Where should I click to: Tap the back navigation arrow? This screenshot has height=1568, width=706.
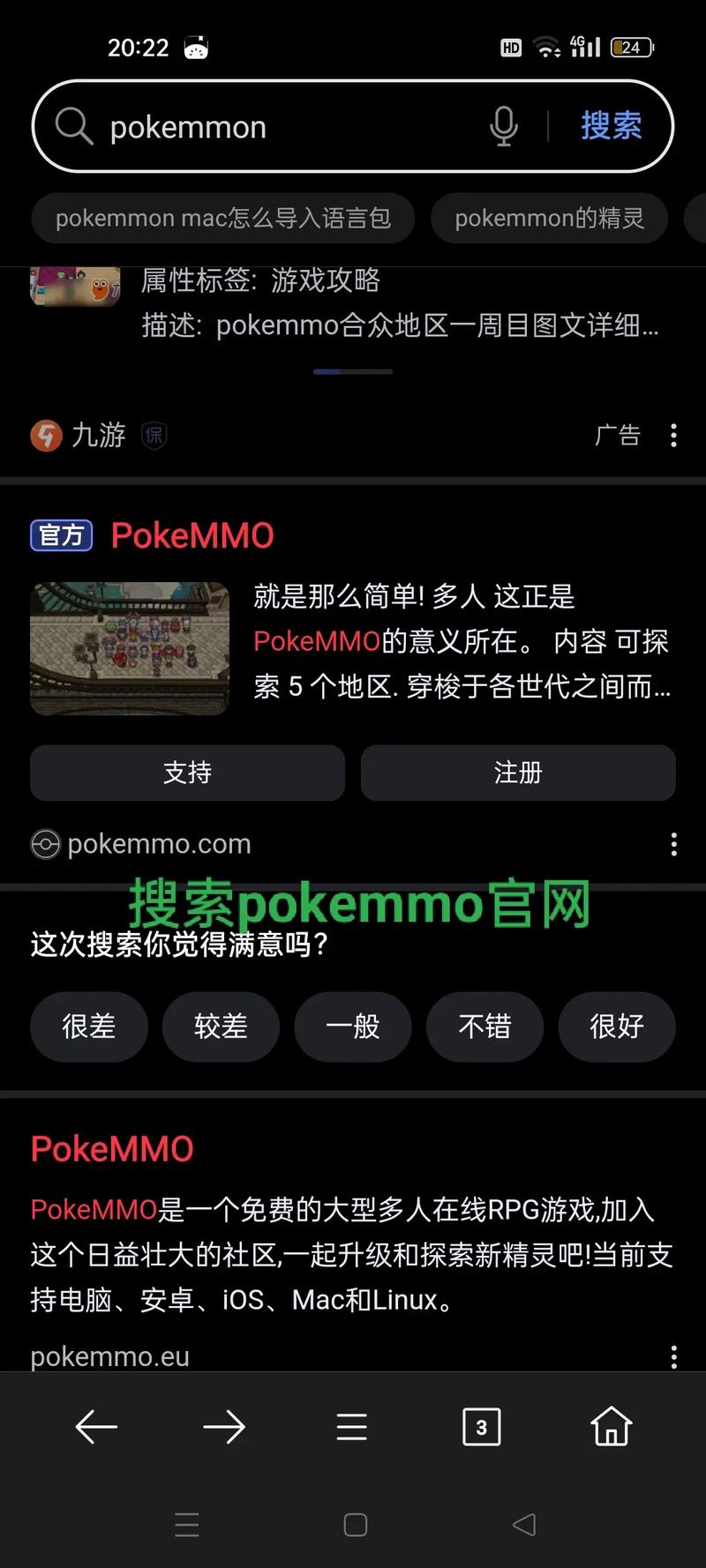(x=96, y=1426)
